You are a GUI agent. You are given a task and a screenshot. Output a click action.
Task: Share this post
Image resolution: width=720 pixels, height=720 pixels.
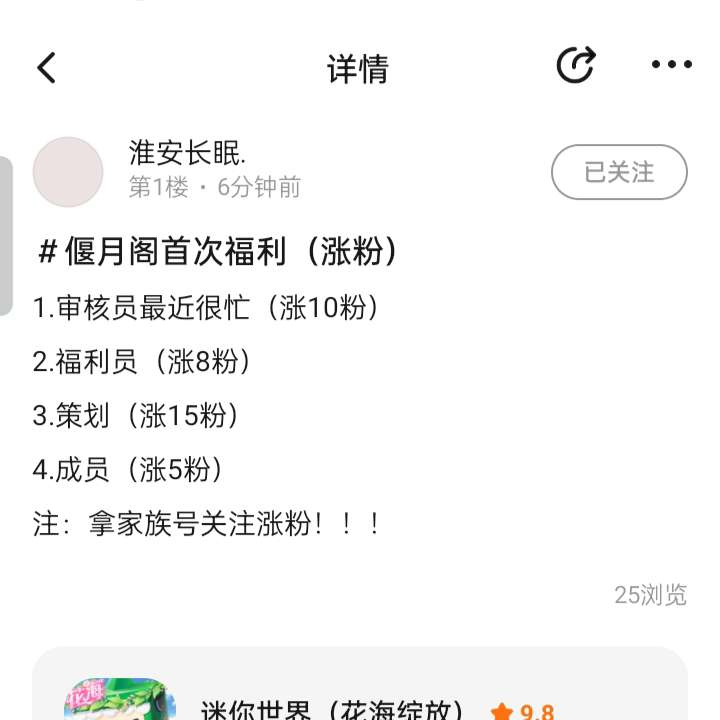576,66
